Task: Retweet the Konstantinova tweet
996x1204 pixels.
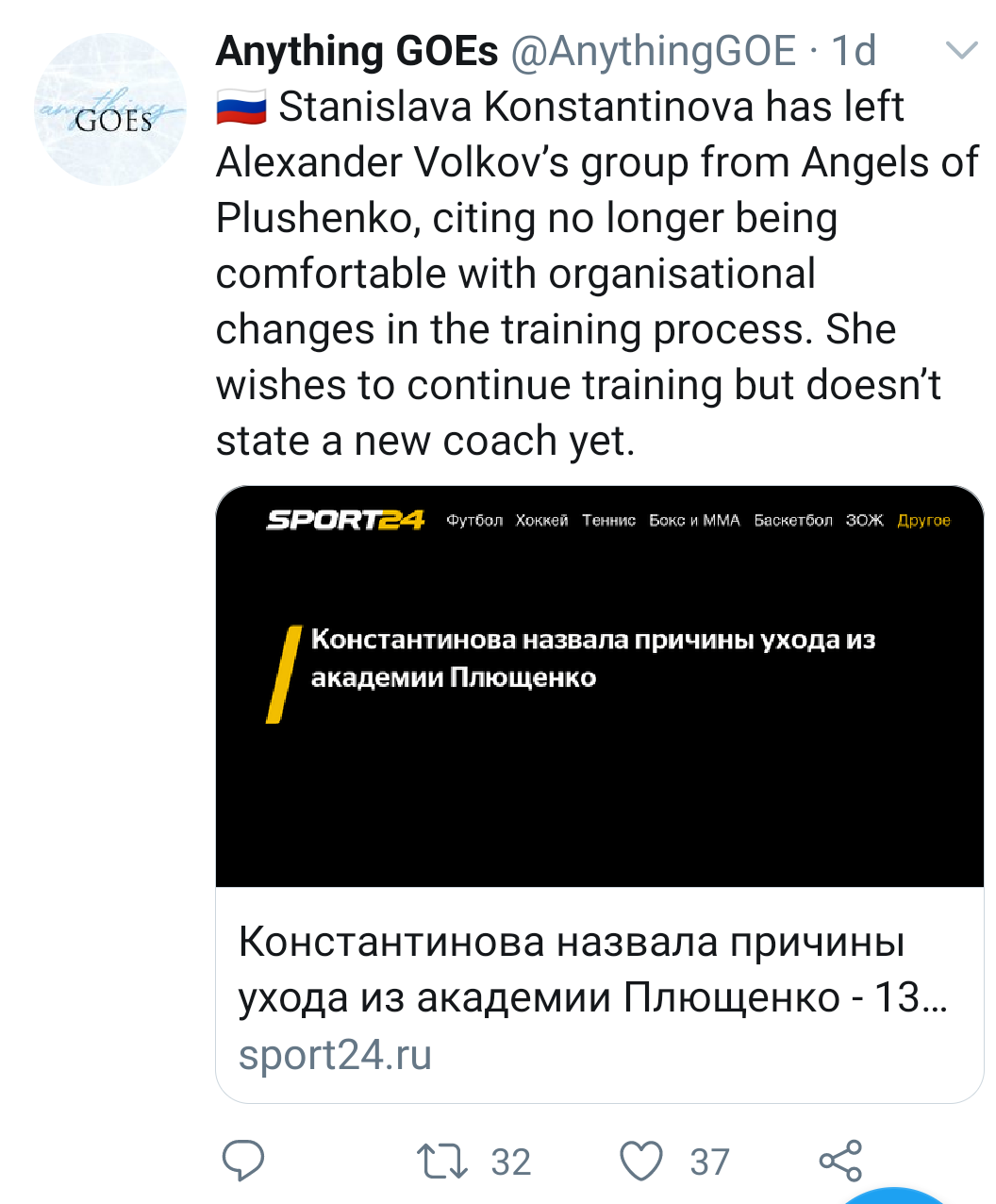Action: 442,1162
